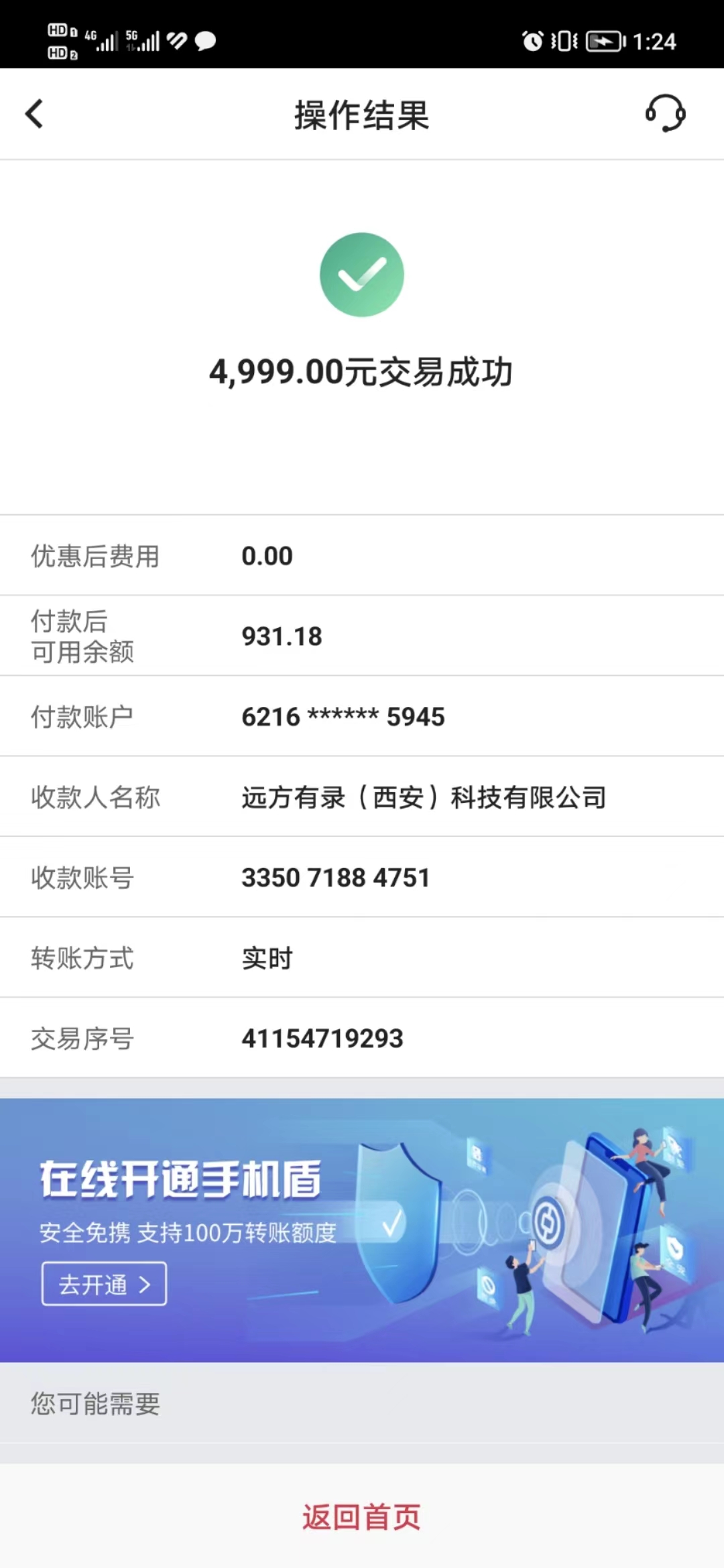This screenshot has height=1568, width=724.
Task: Return to the home page via 返回首页
Action: point(361,1518)
